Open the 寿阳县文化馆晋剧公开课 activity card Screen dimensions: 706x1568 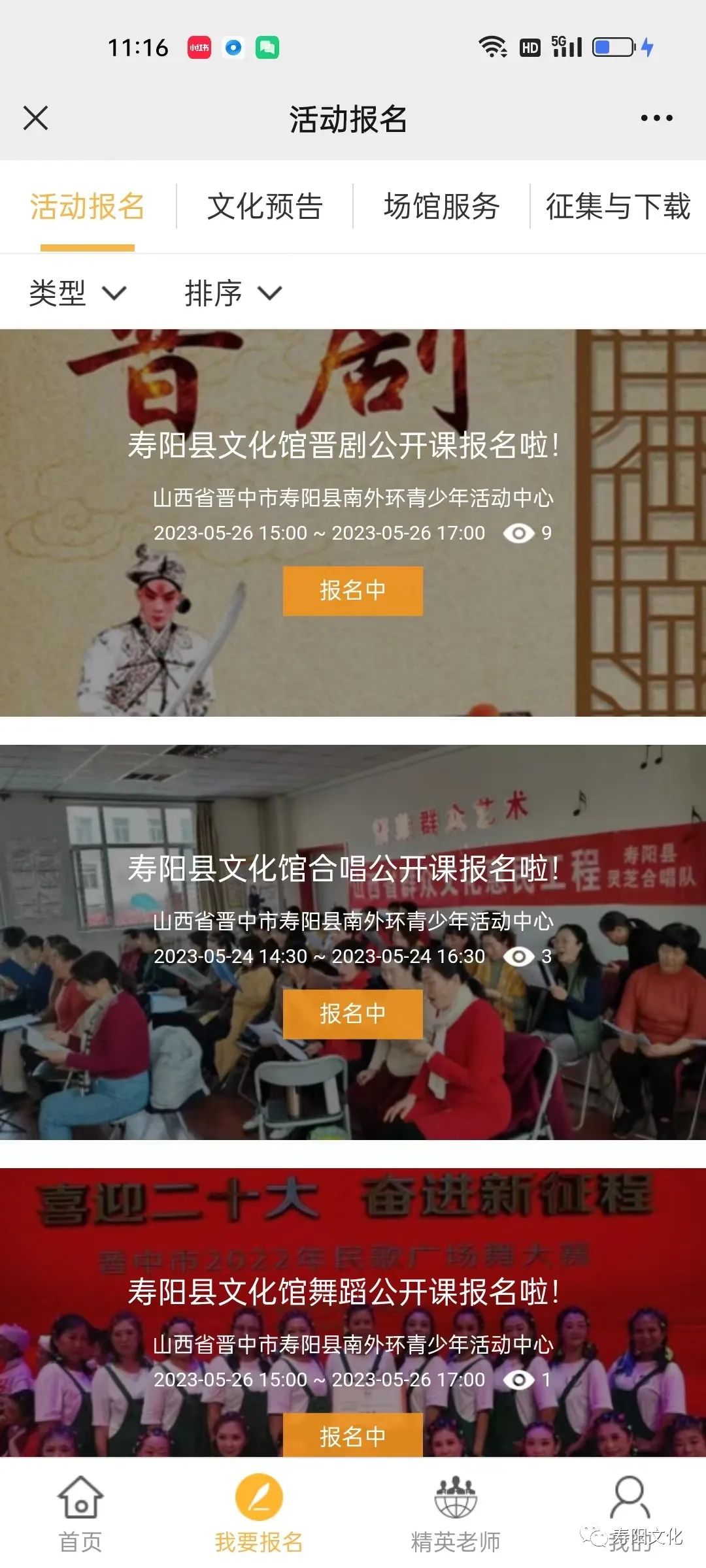(343, 446)
